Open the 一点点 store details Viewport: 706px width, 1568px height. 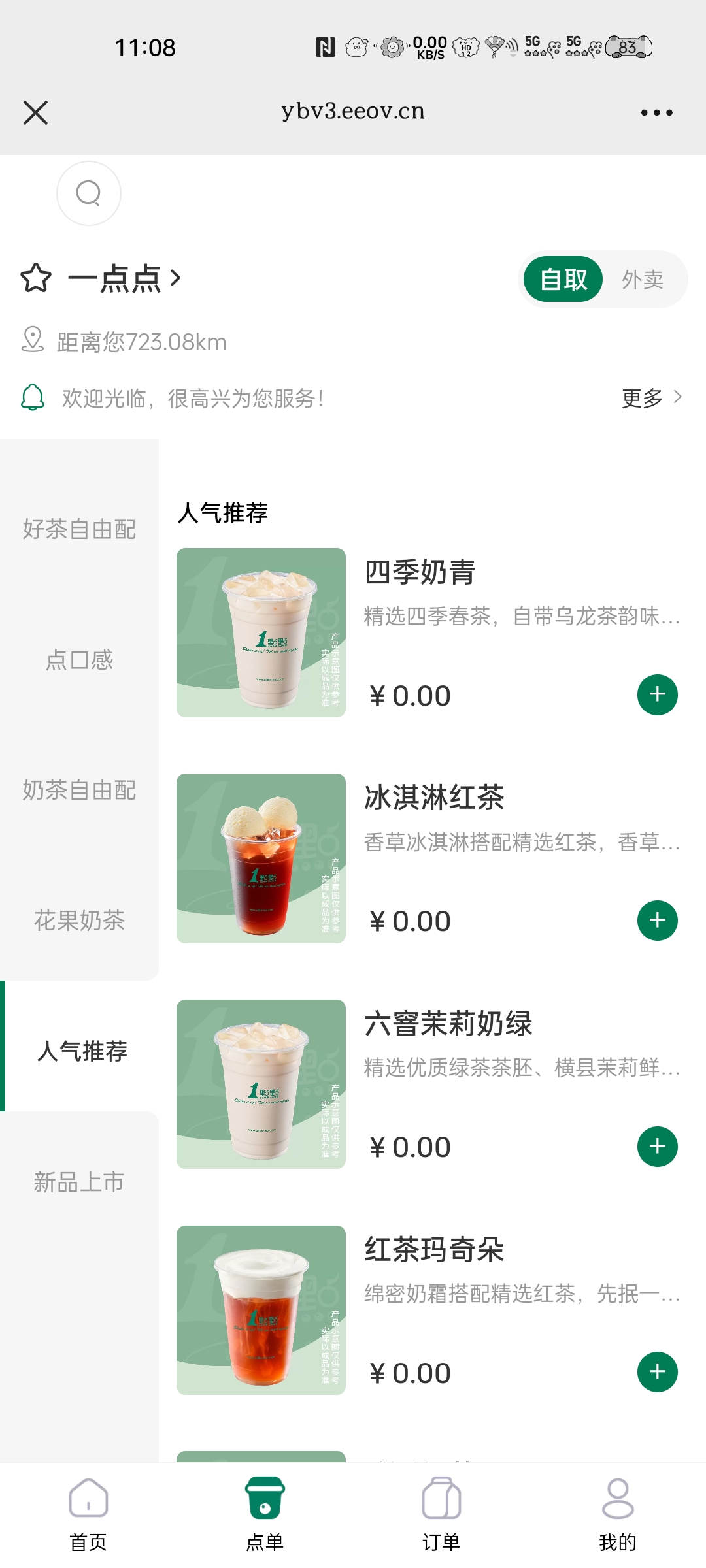(124, 279)
